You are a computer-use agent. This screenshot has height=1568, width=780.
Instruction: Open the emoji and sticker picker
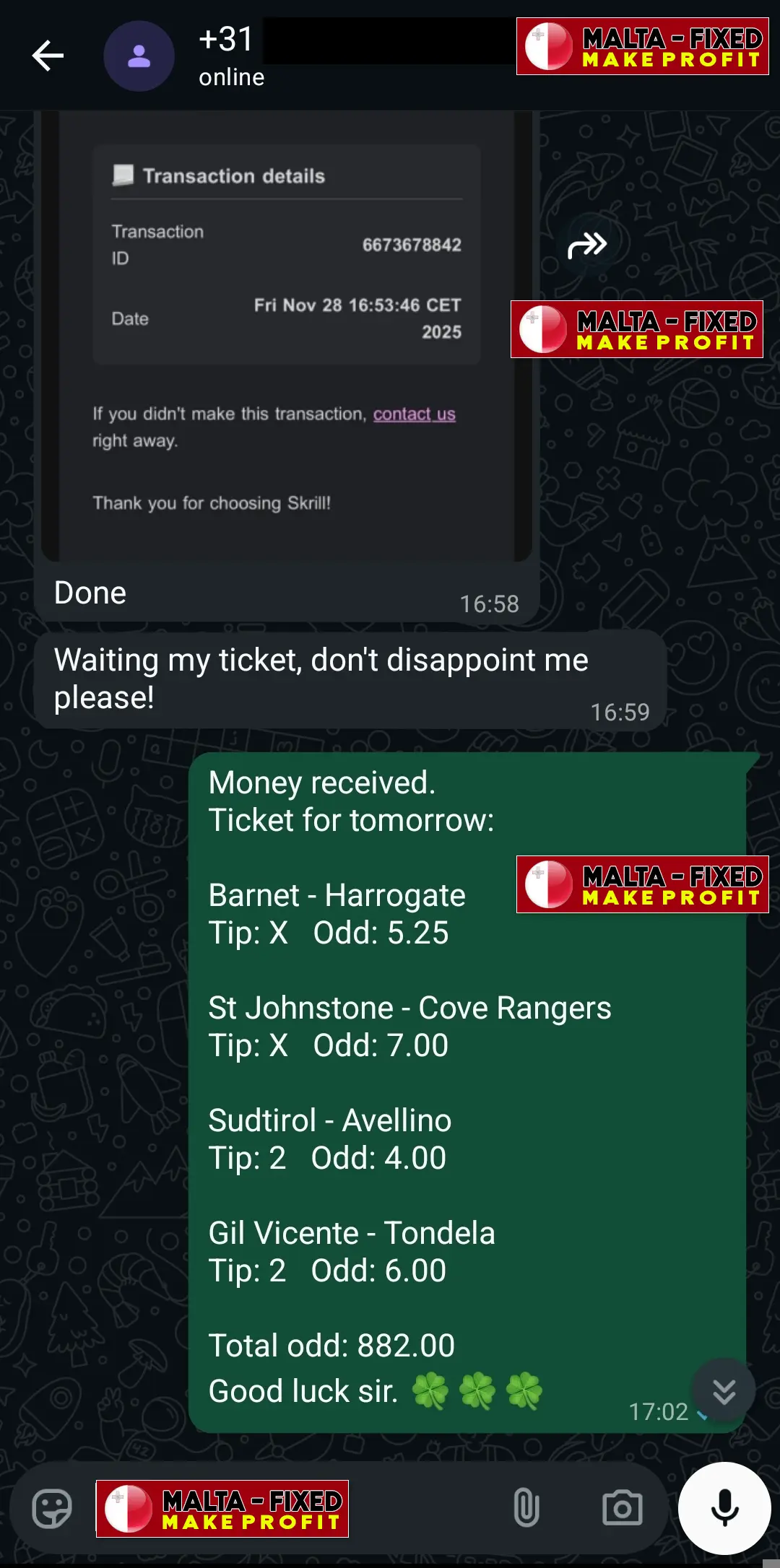pyautogui.click(x=52, y=1508)
